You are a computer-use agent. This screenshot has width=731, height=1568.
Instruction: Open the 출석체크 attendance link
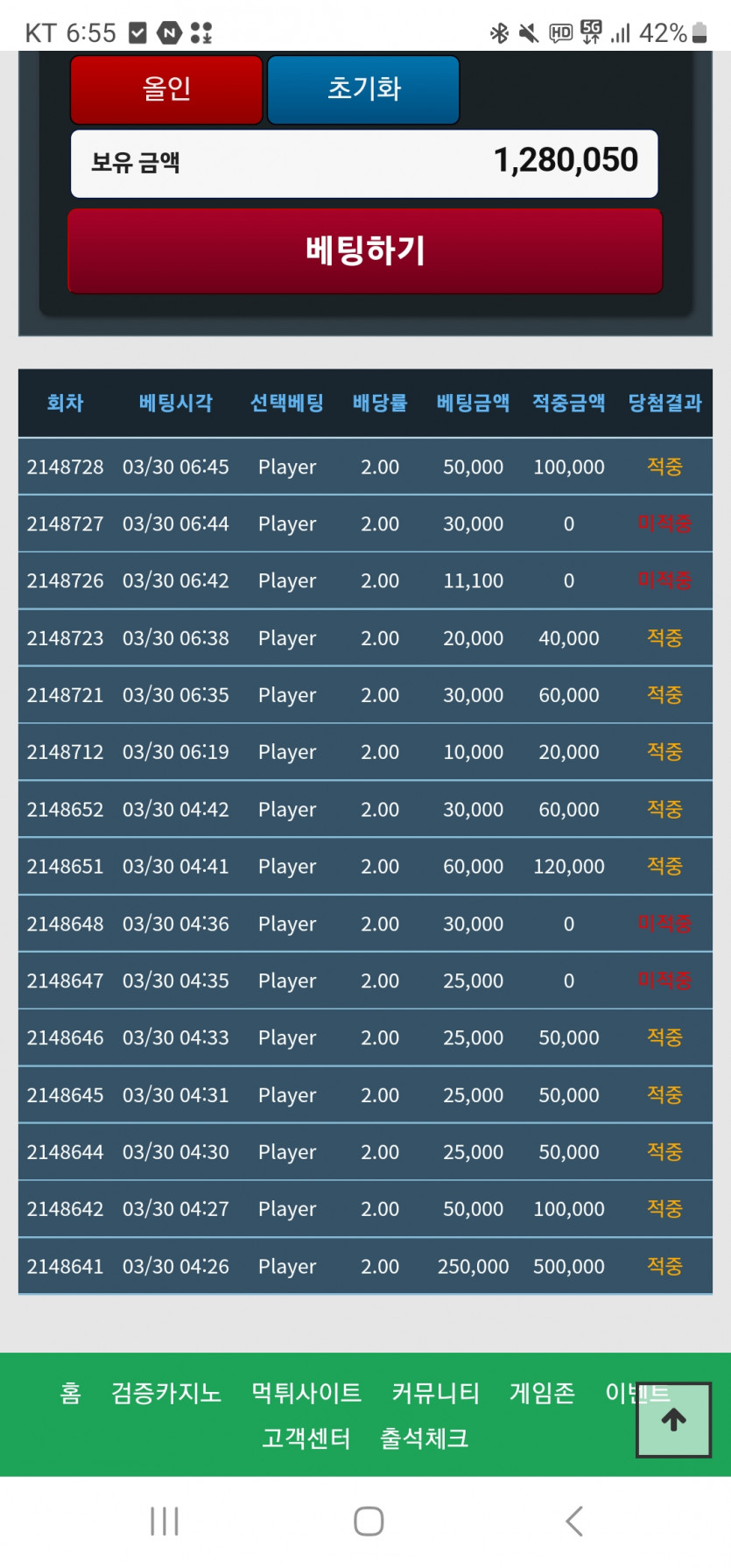point(424,1438)
